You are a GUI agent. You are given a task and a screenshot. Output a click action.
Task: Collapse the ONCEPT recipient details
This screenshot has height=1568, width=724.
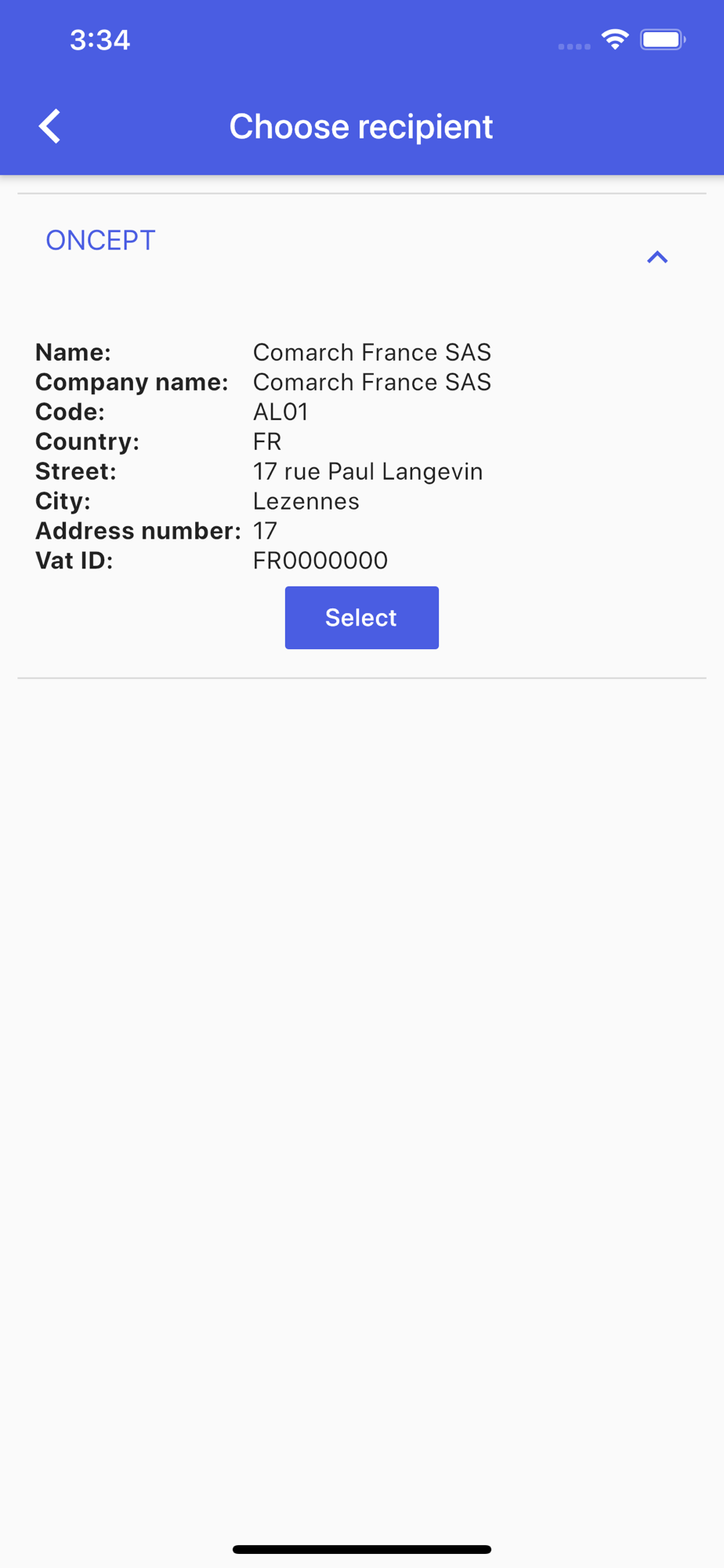657,257
